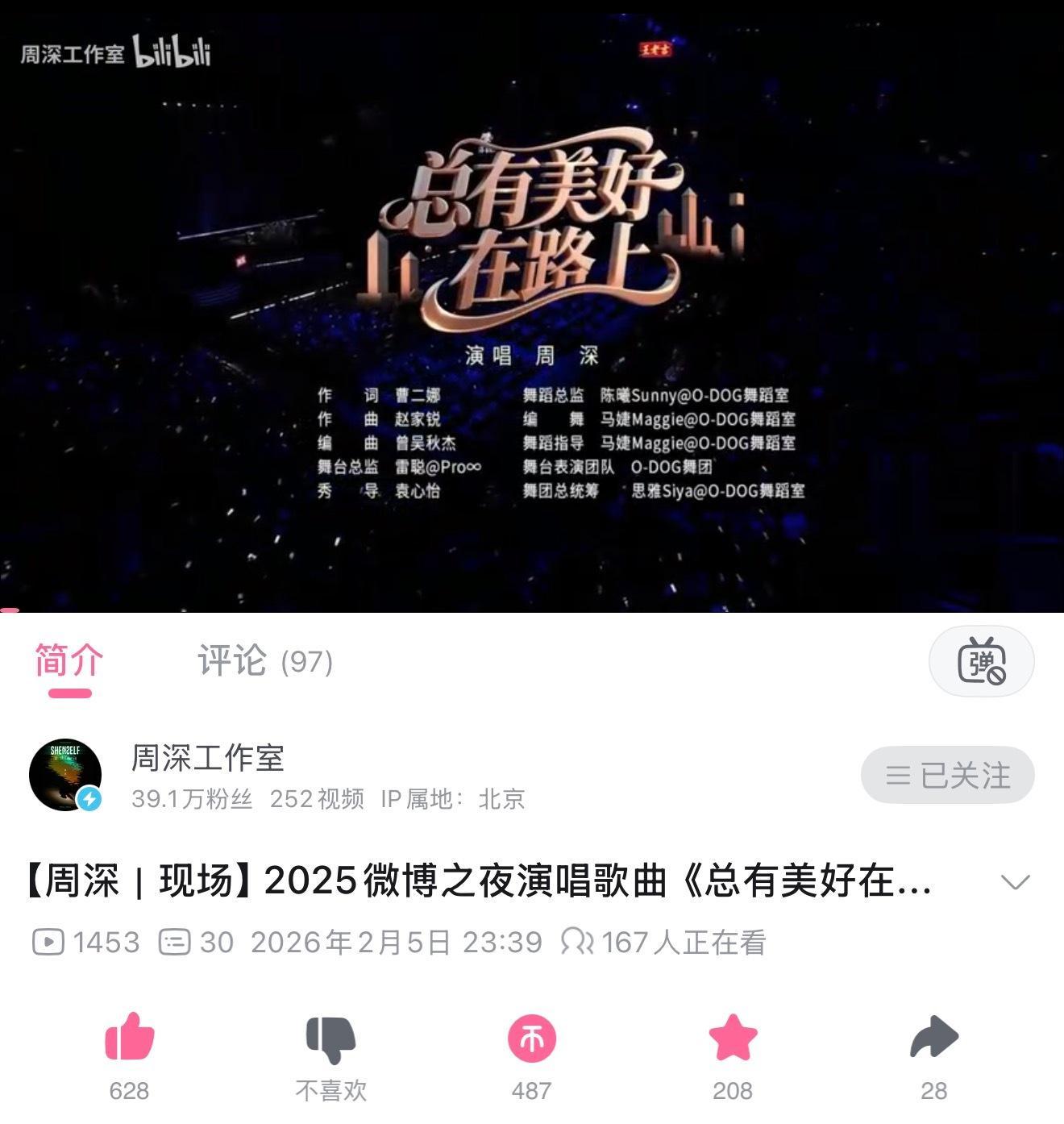Select the 简介 tab
This screenshot has width=1064, height=1124.
click(x=66, y=661)
